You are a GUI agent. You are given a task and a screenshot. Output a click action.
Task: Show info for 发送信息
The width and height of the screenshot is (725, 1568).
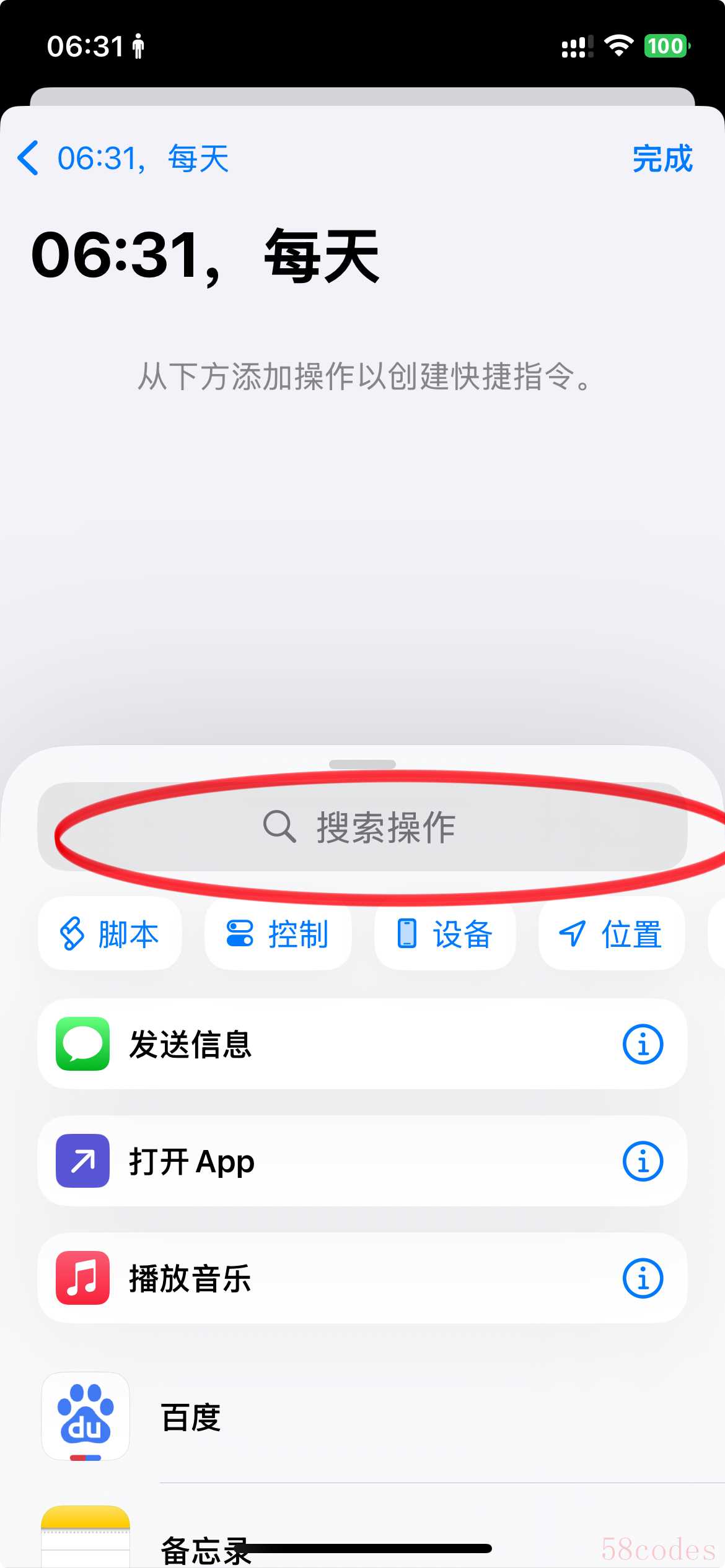(x=643, y=1044)
